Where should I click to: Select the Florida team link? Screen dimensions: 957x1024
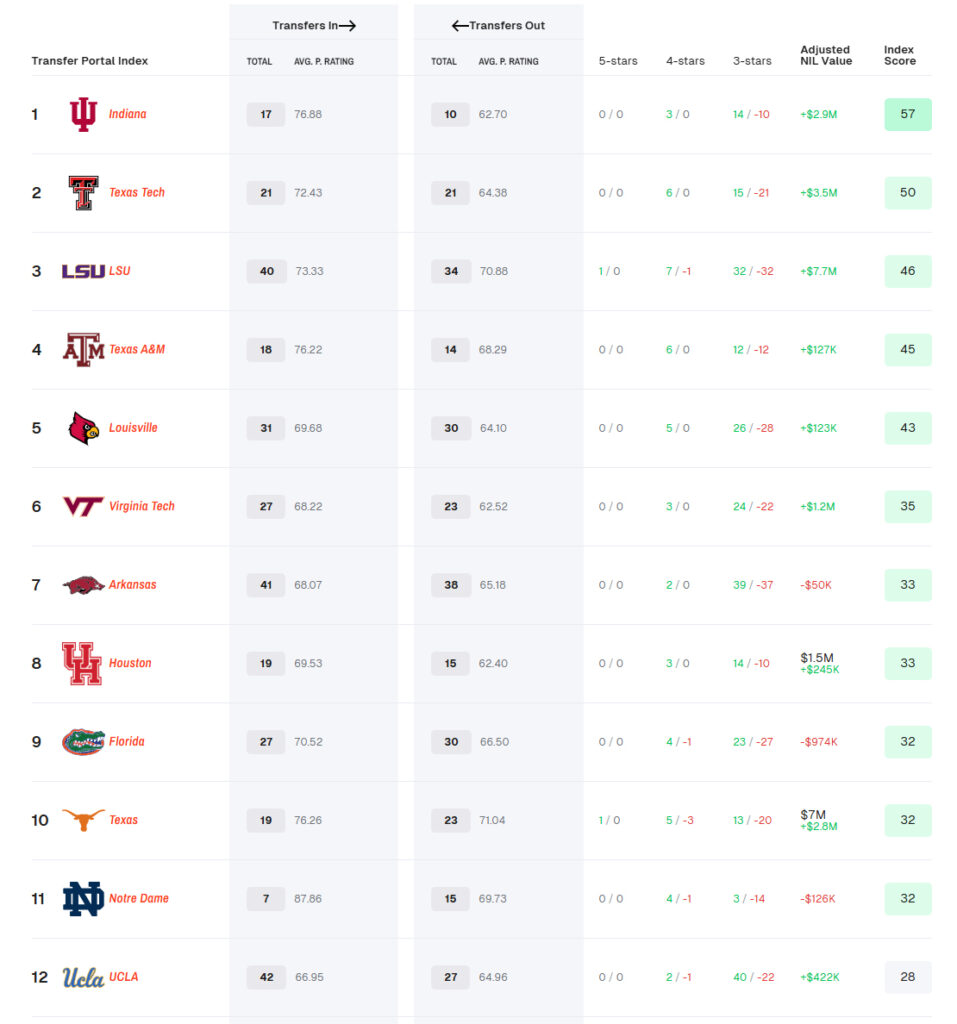pyautogui.click(x=126, y=742)
